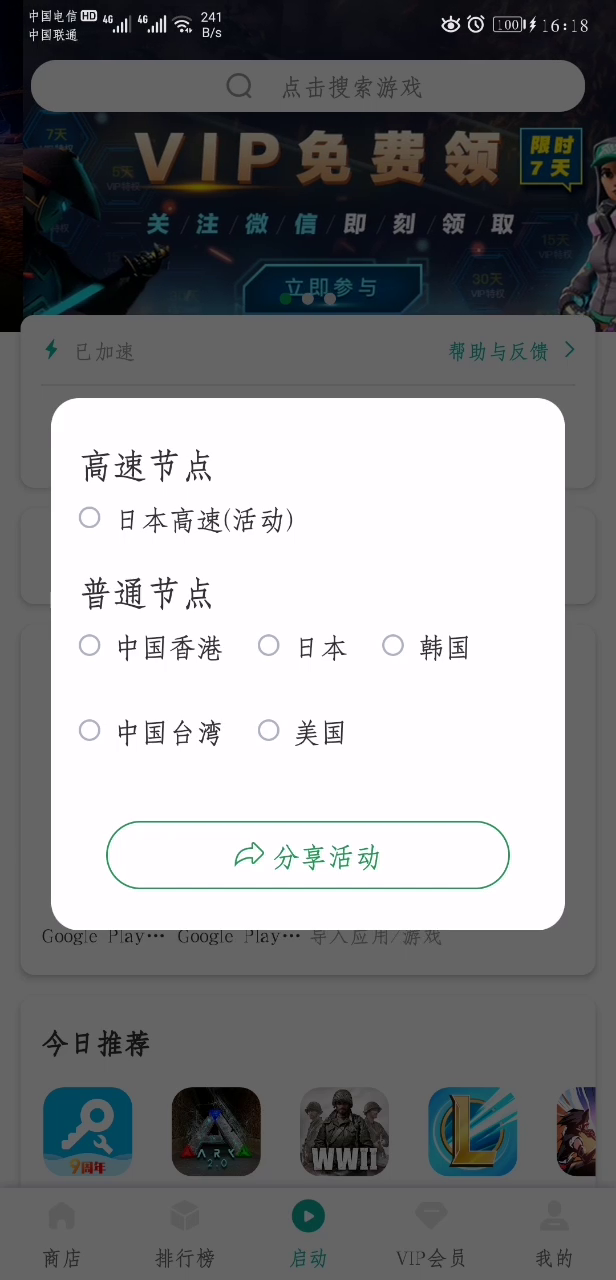Switch to the VIP会员 tab

click(431, 1234)
